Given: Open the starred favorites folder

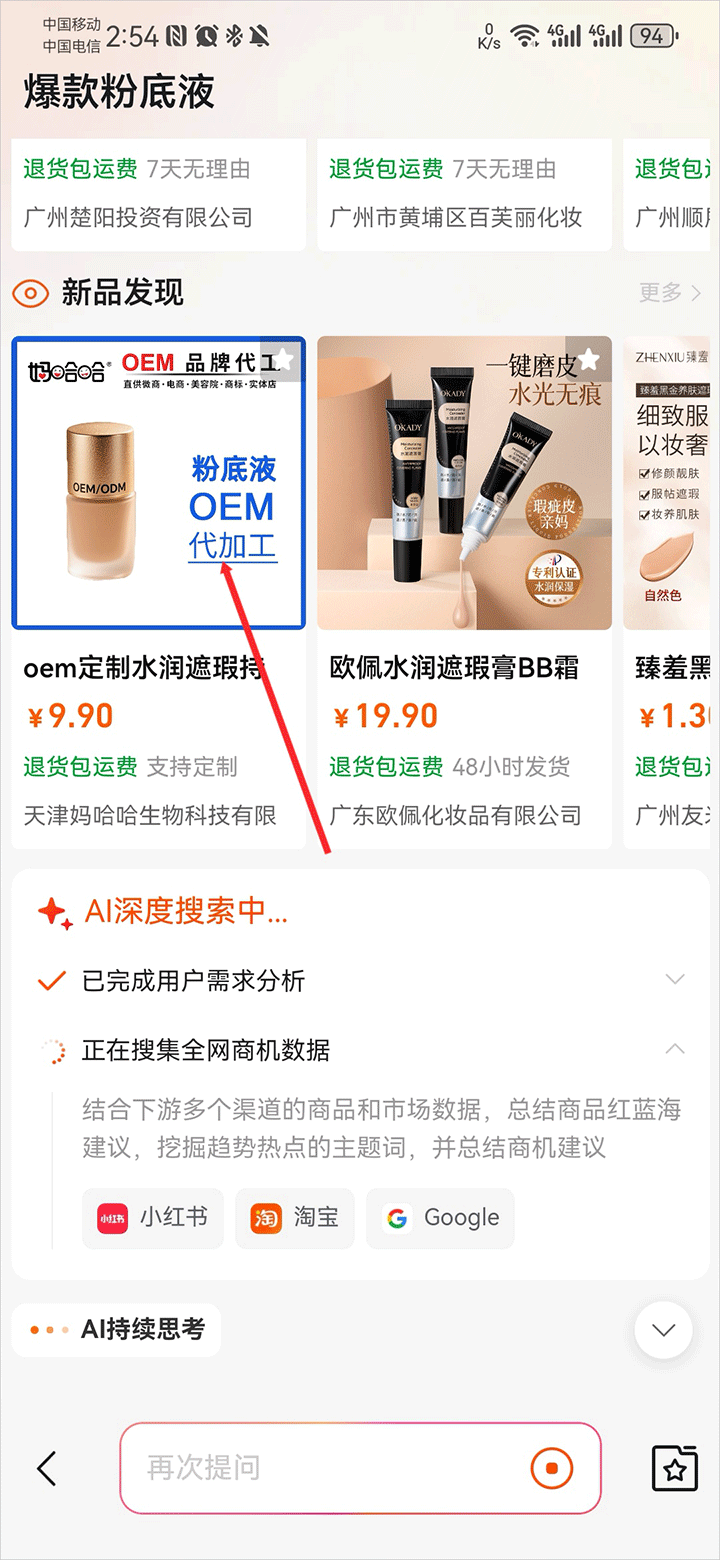Looking at the screenshot, I should (675, 1468).
